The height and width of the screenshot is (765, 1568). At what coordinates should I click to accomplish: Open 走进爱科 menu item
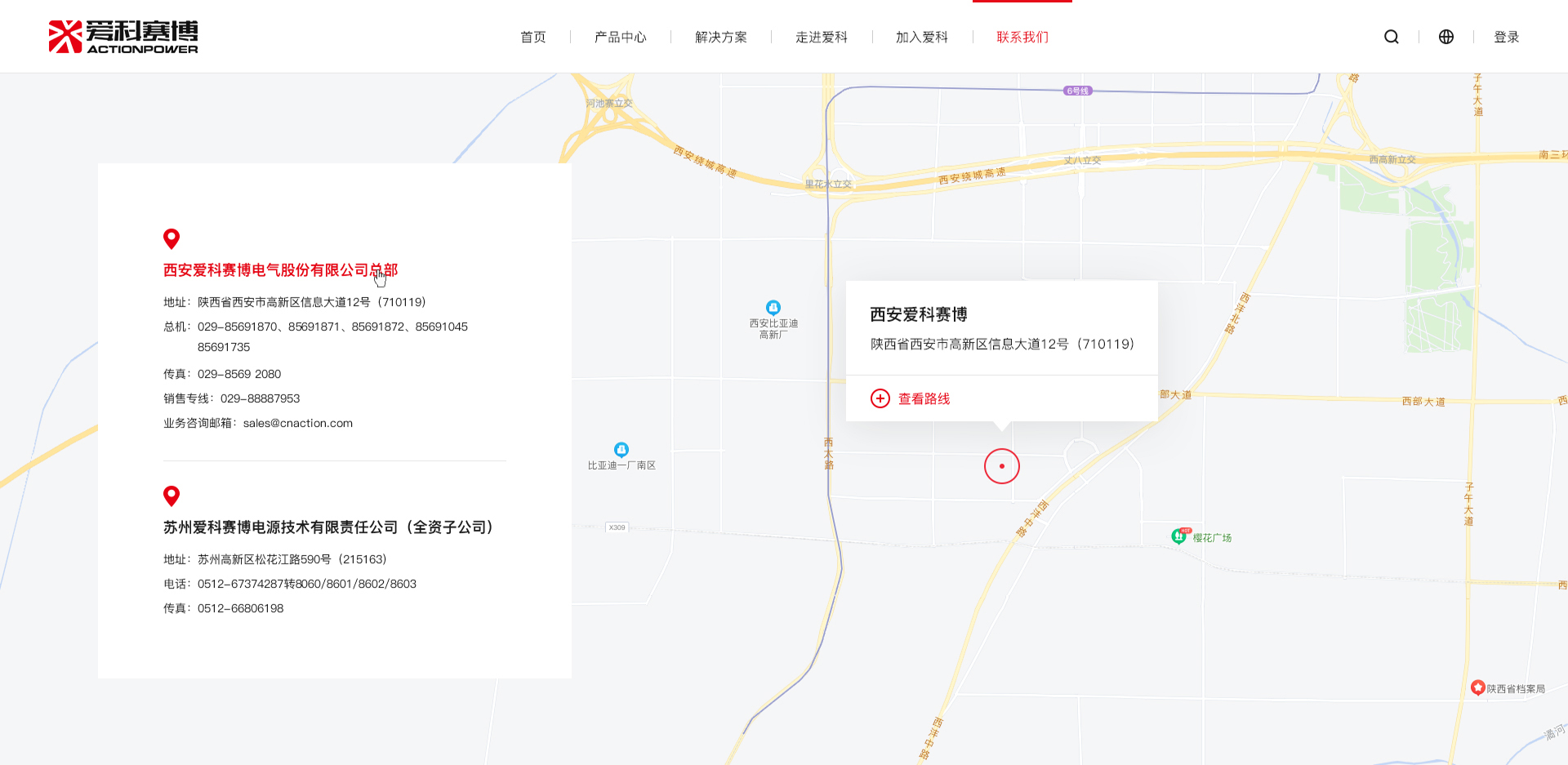point(821,37)
